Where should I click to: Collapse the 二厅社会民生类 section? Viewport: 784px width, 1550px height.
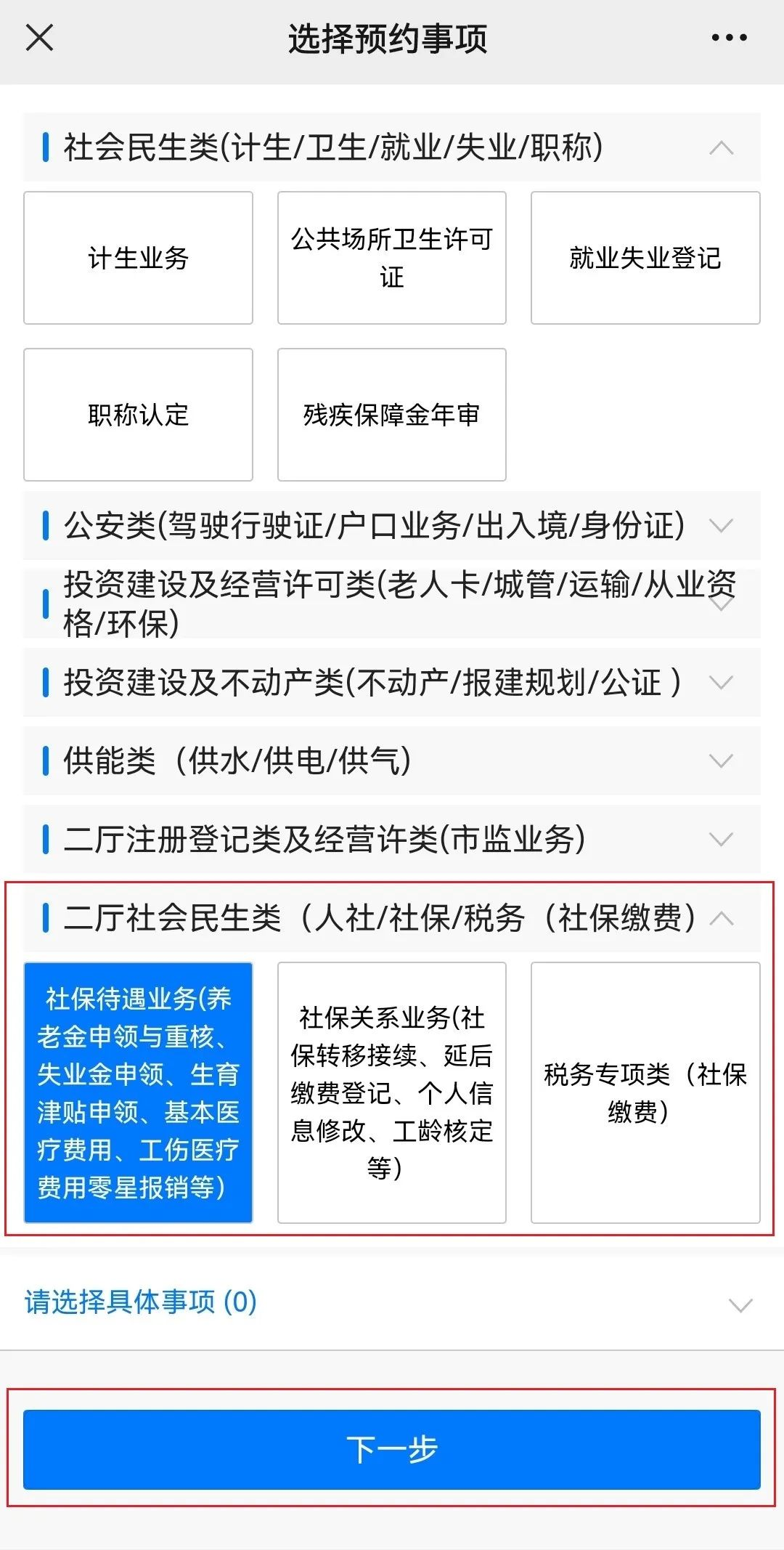721,918
